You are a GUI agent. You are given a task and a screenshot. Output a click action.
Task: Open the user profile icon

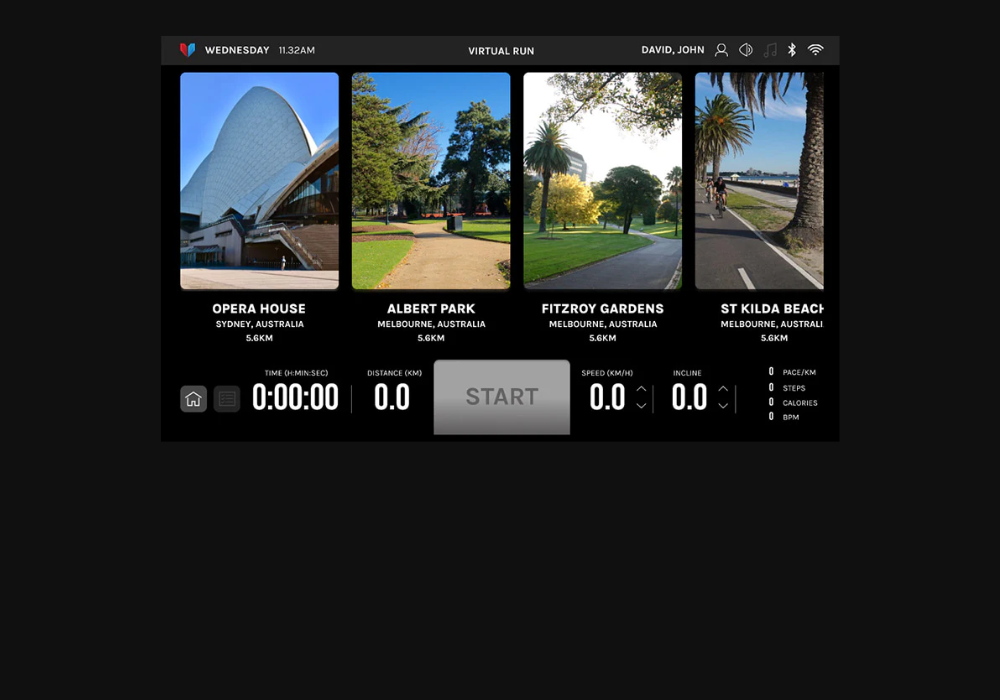[x=721, y=50]
